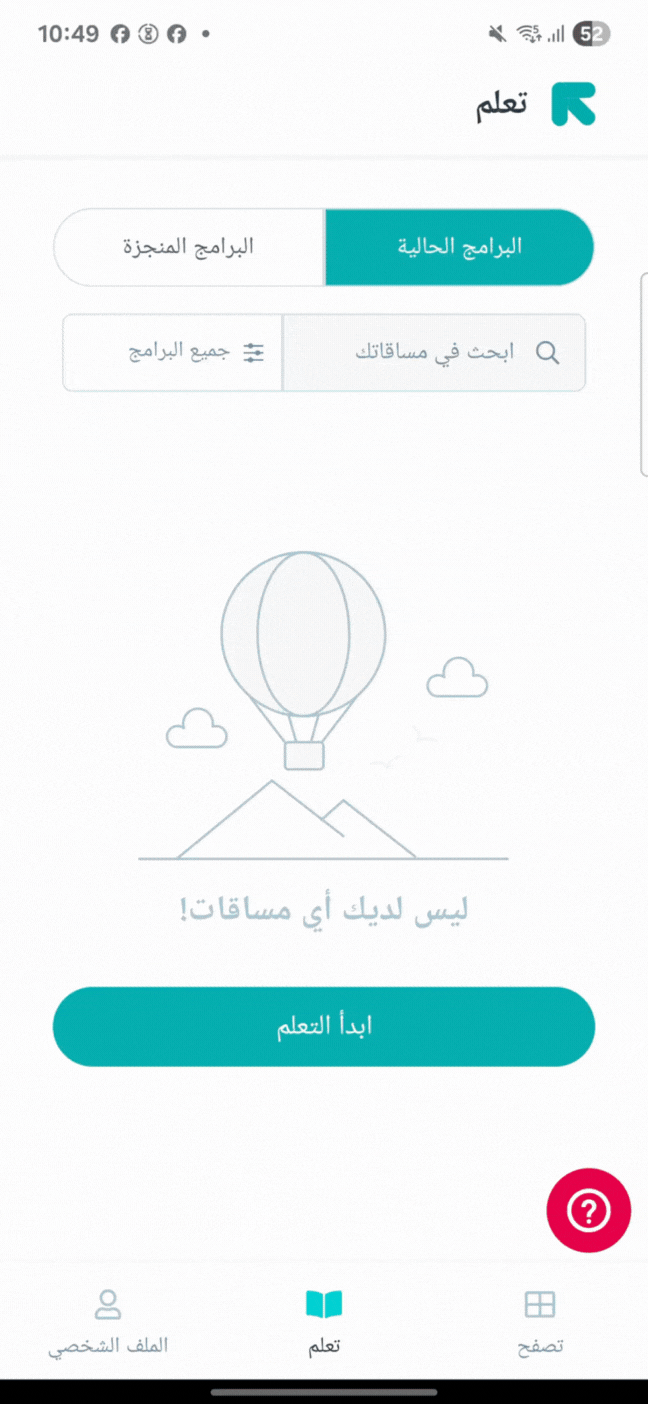Tap the ابدأ التعلم button

pyautogui.click(x=324, y=1027)
